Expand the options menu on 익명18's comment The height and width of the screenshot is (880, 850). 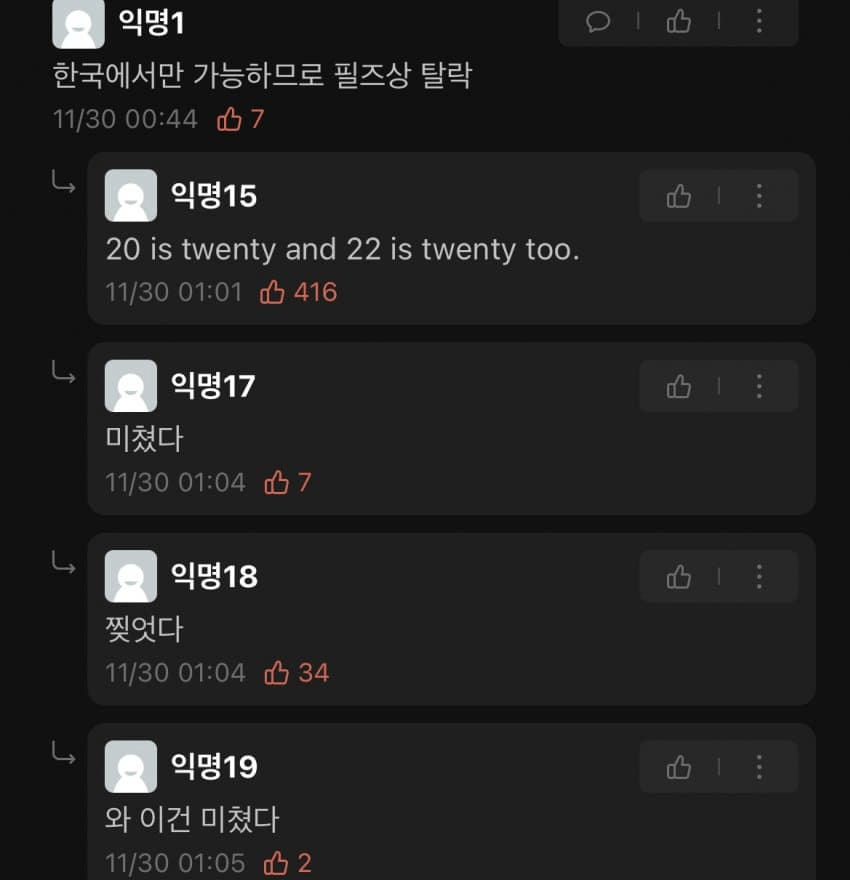point(759,576)
